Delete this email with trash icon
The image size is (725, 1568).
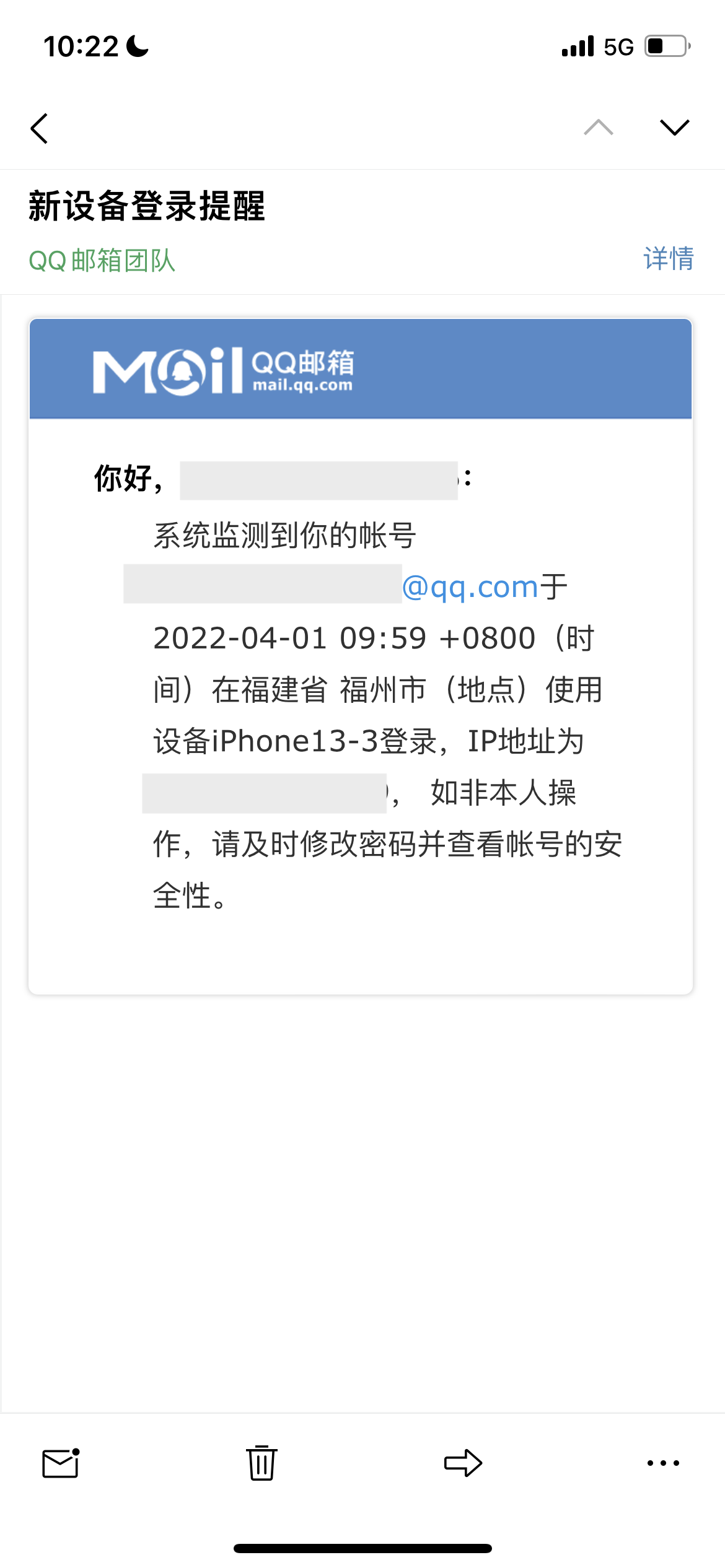point(261,1463)
